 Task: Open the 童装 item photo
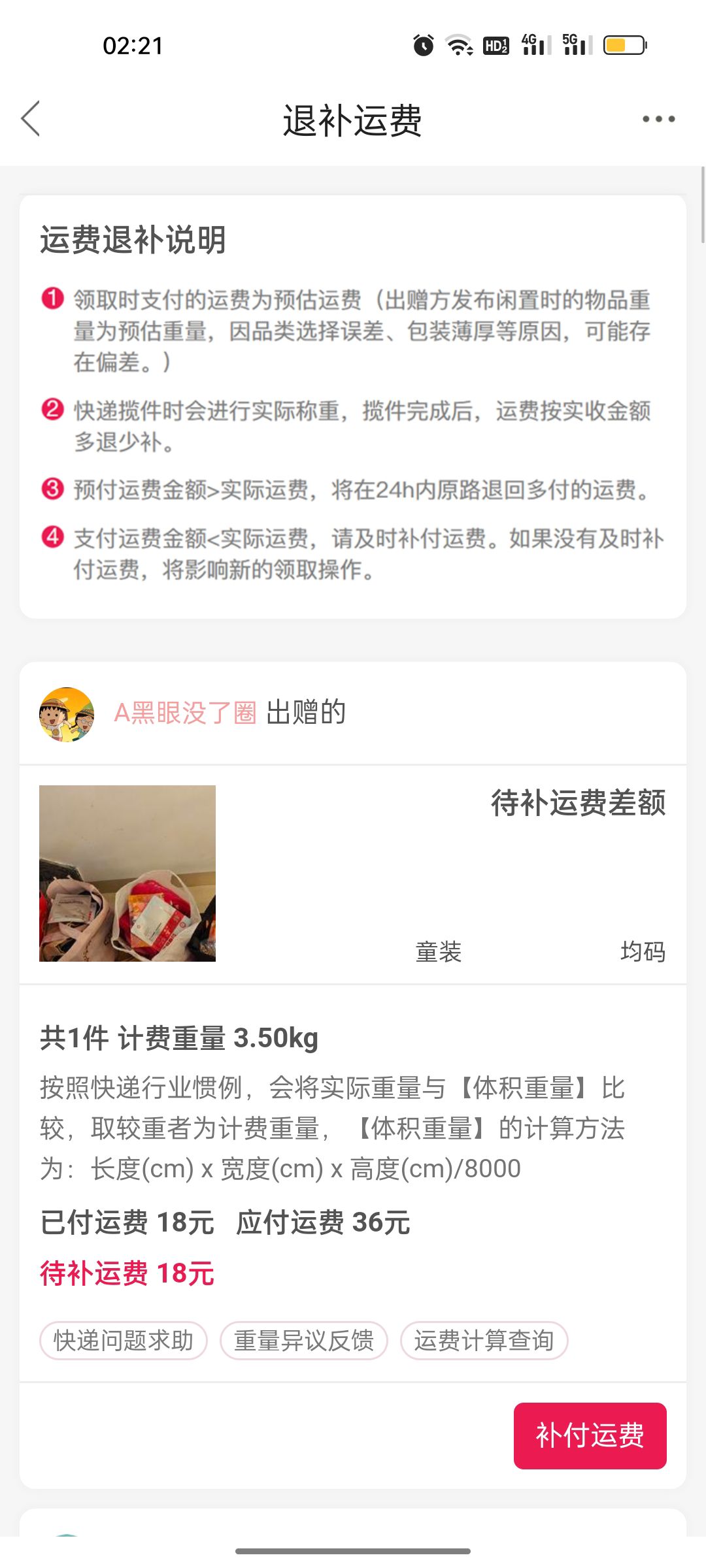(127, 874)
